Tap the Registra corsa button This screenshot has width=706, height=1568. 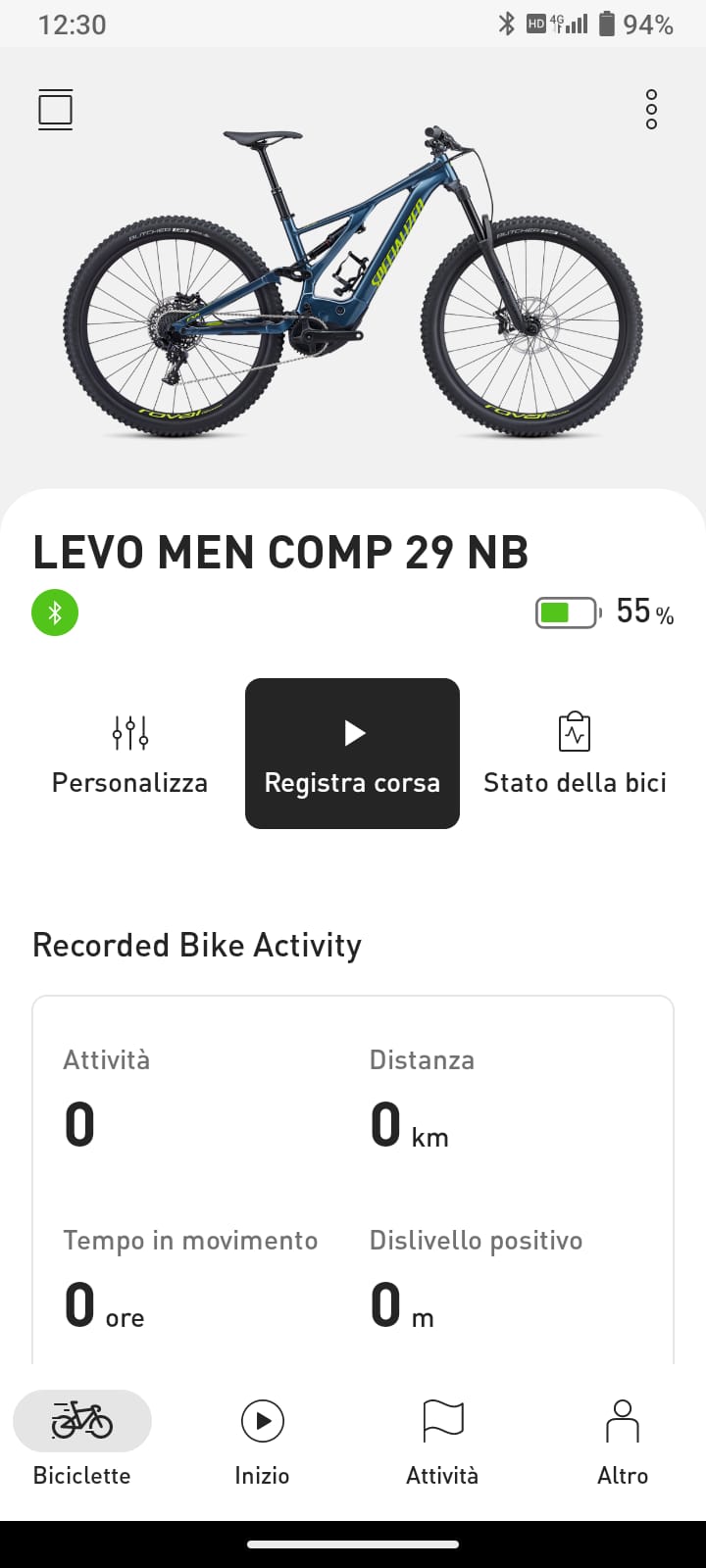[x=352, y=753]
